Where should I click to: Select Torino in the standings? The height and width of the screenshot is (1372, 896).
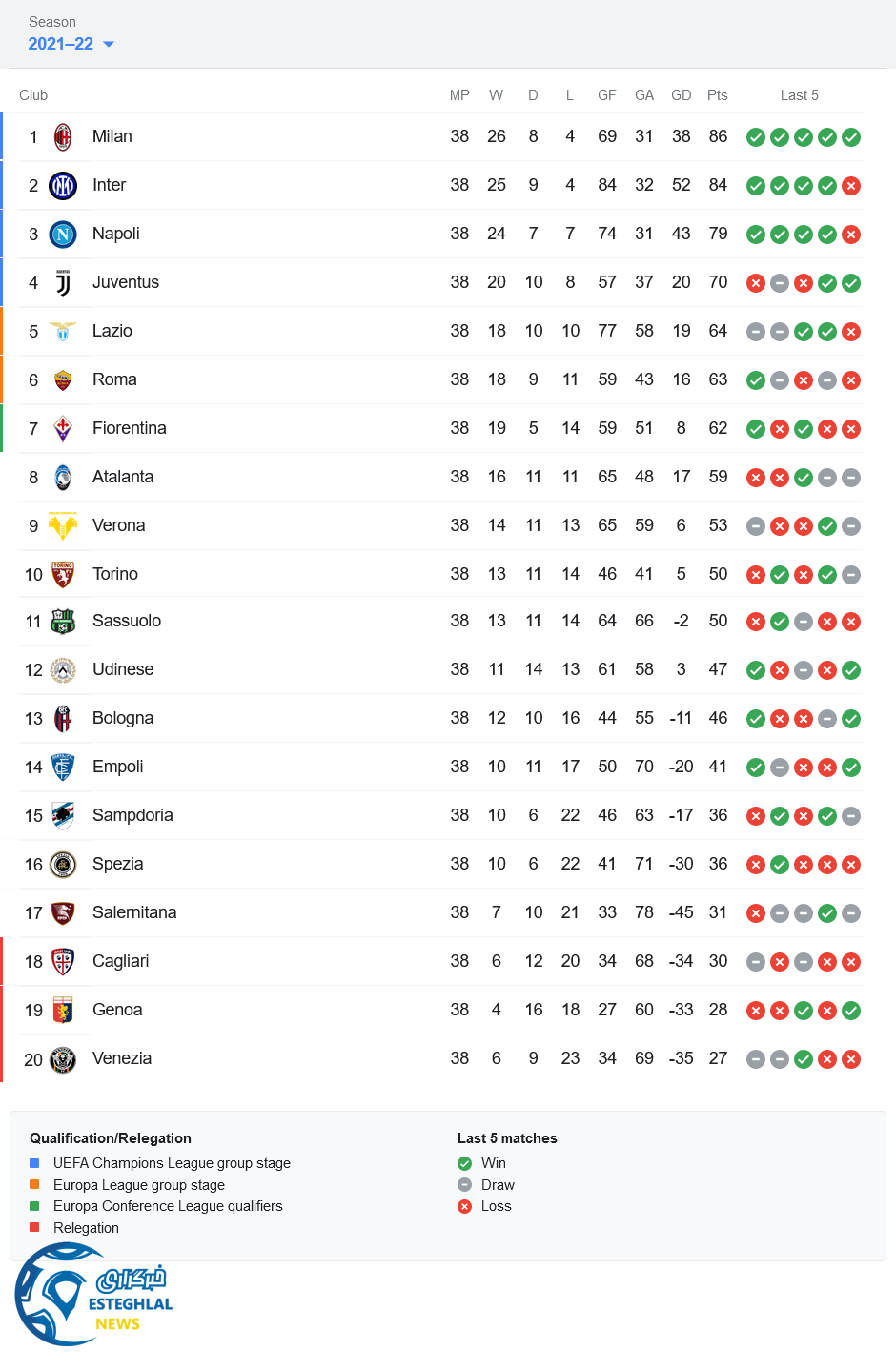coord(114,574)
